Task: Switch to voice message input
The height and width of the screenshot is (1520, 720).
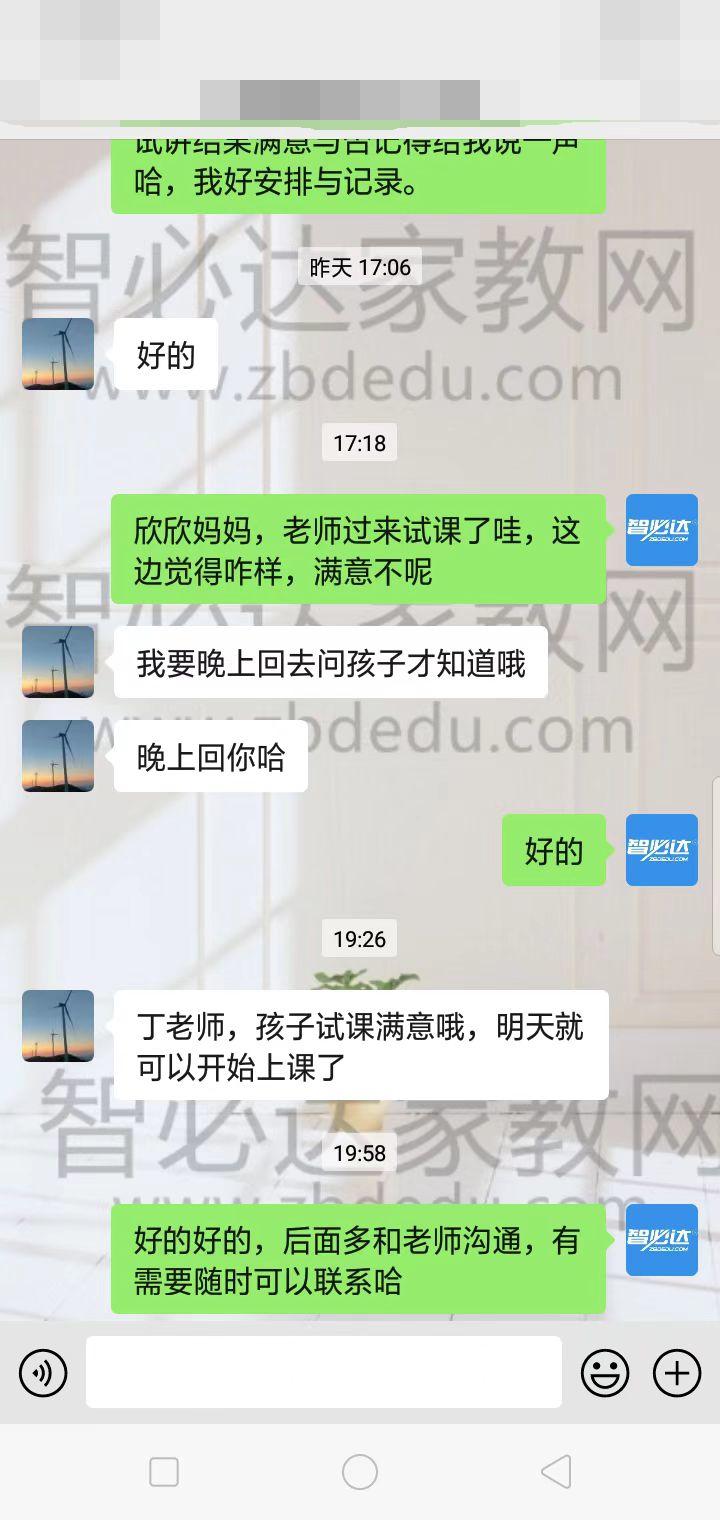Action: click(x=43, y=1372)
